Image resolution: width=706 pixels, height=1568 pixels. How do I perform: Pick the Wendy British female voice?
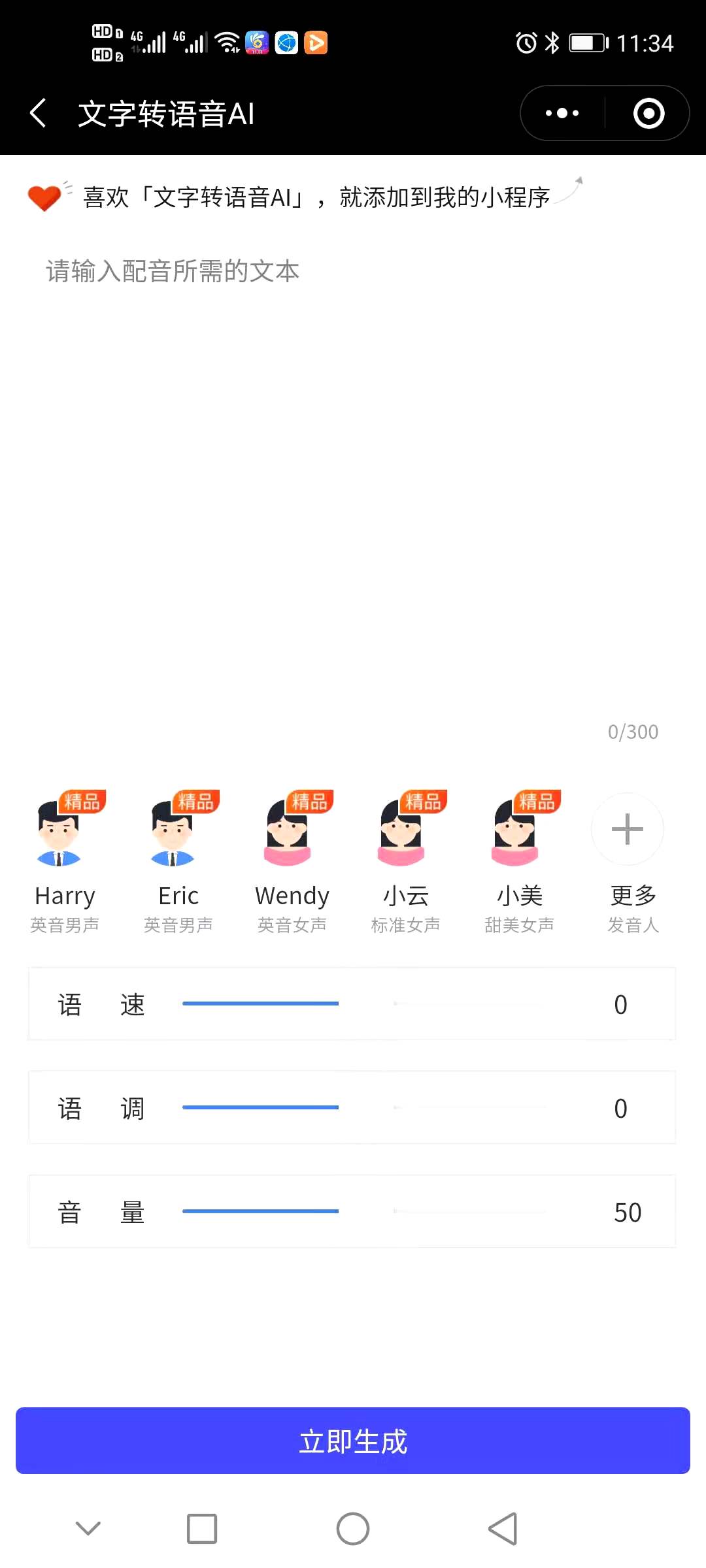pos(292,862)
